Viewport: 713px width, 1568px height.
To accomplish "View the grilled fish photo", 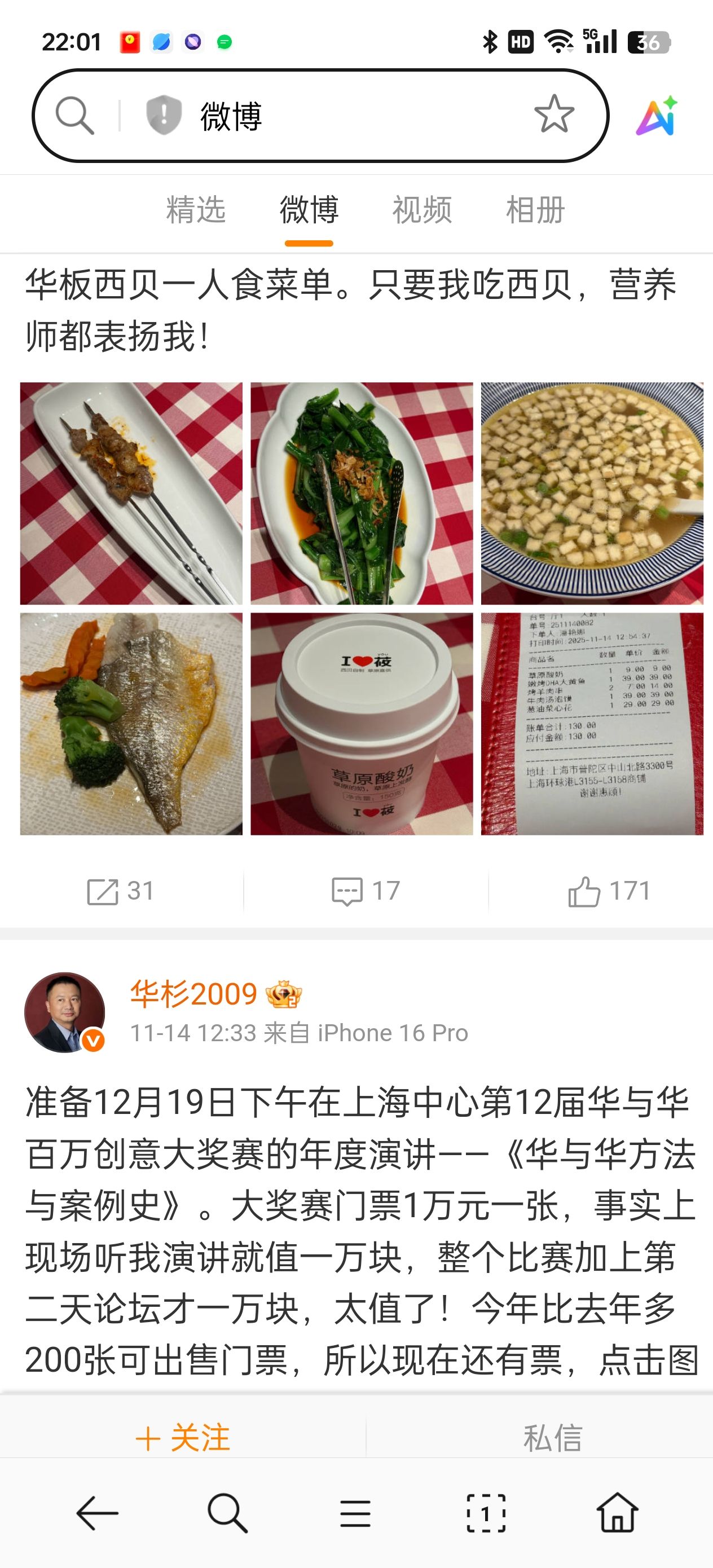I will pyautogui.click(x=131, y=724).
